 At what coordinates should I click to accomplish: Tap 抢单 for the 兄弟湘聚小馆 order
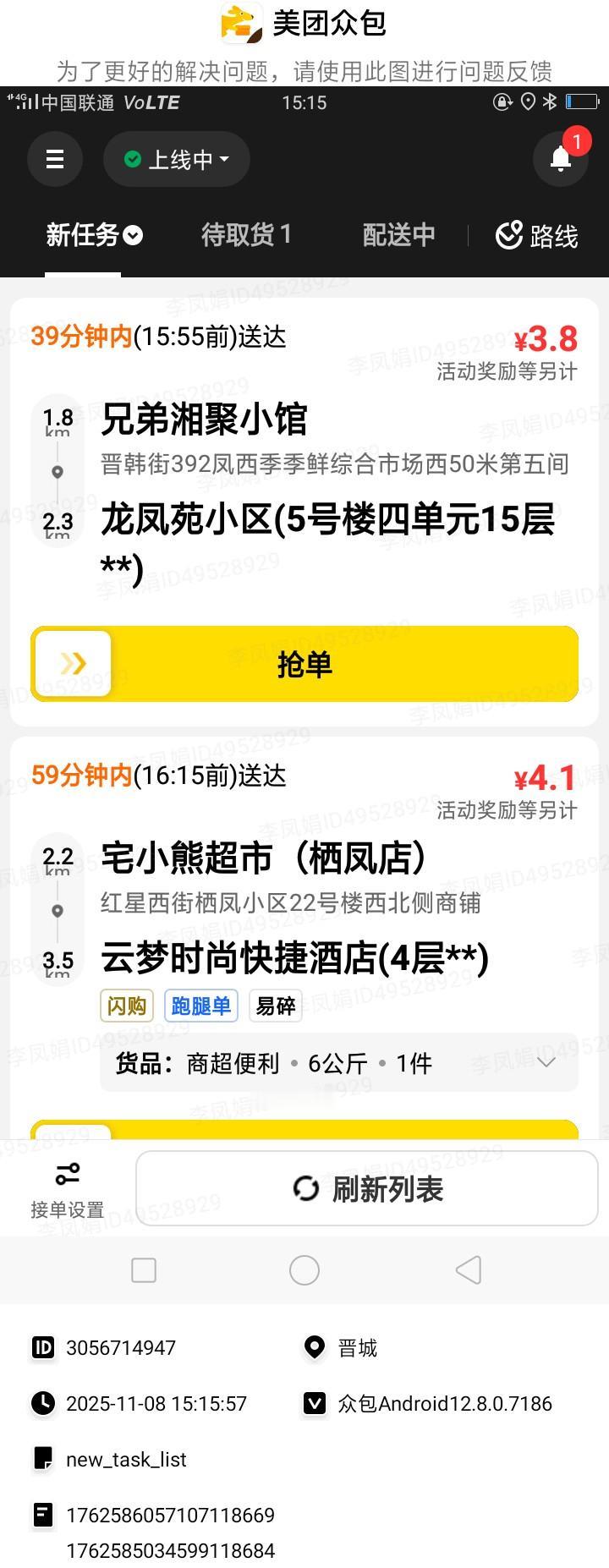pyautogui.click(x=304, y=665)
